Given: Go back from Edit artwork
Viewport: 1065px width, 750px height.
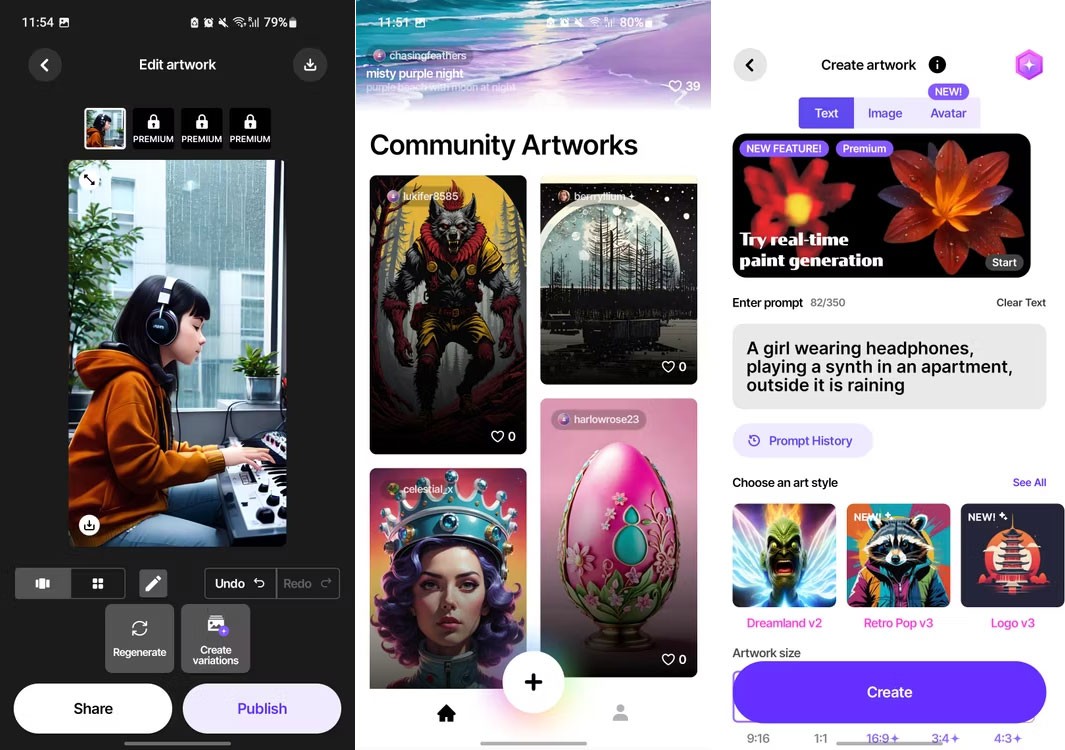Looking at the screenshot, I should (x=45, y=65).
